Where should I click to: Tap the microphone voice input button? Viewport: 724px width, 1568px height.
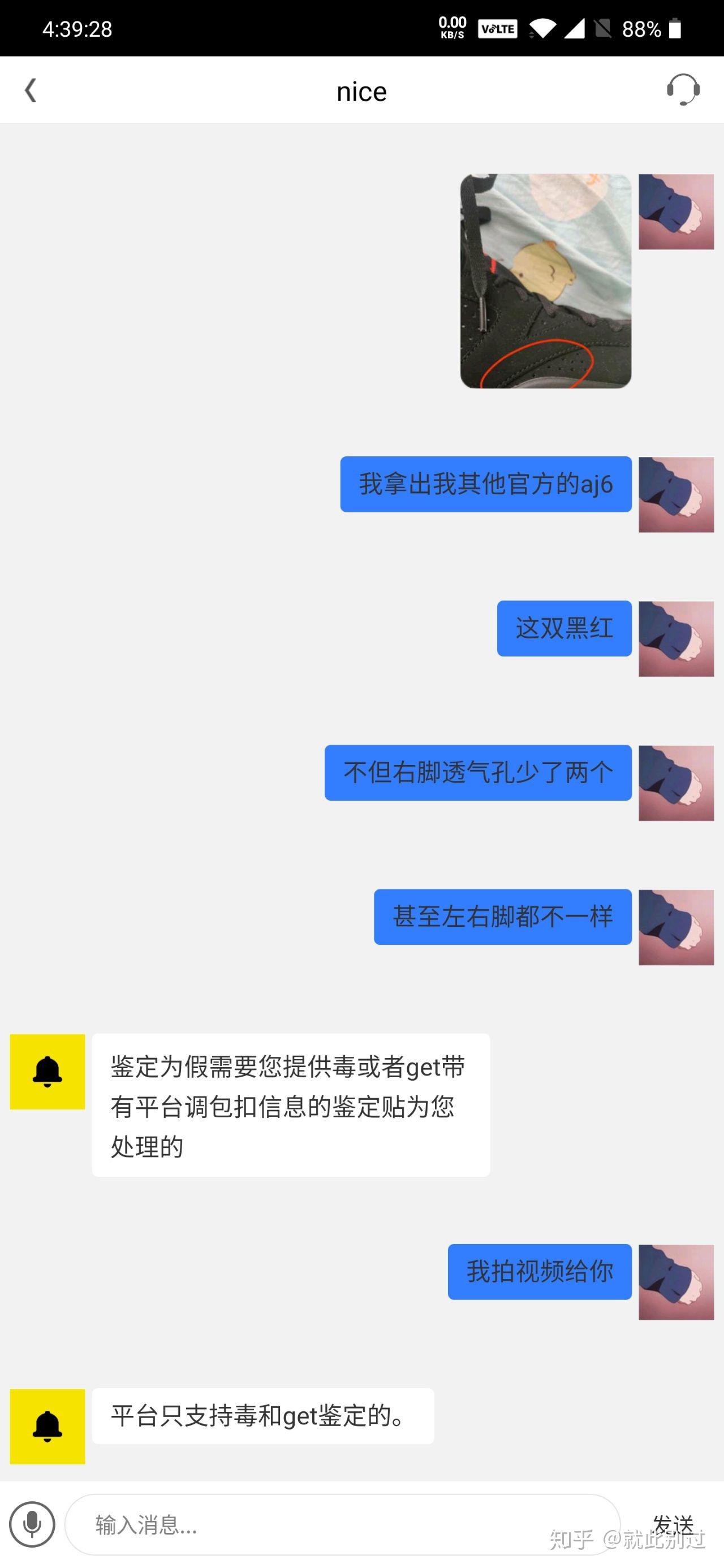pyautogui.click(x=32, y=1524)
